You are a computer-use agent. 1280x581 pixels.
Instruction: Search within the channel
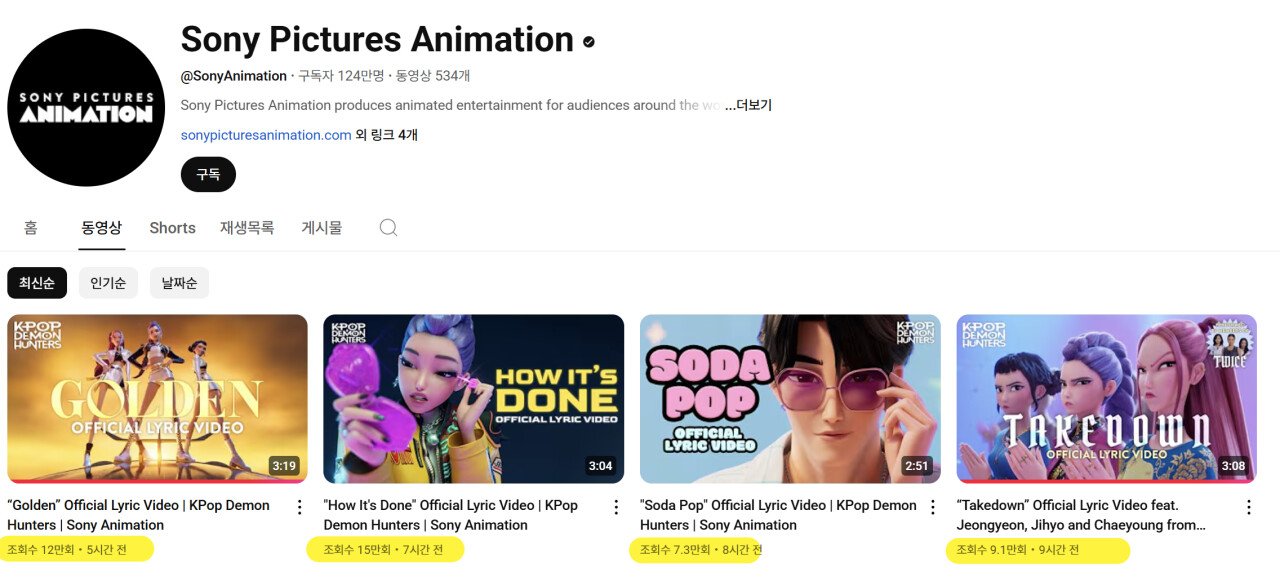pos(389,228)
